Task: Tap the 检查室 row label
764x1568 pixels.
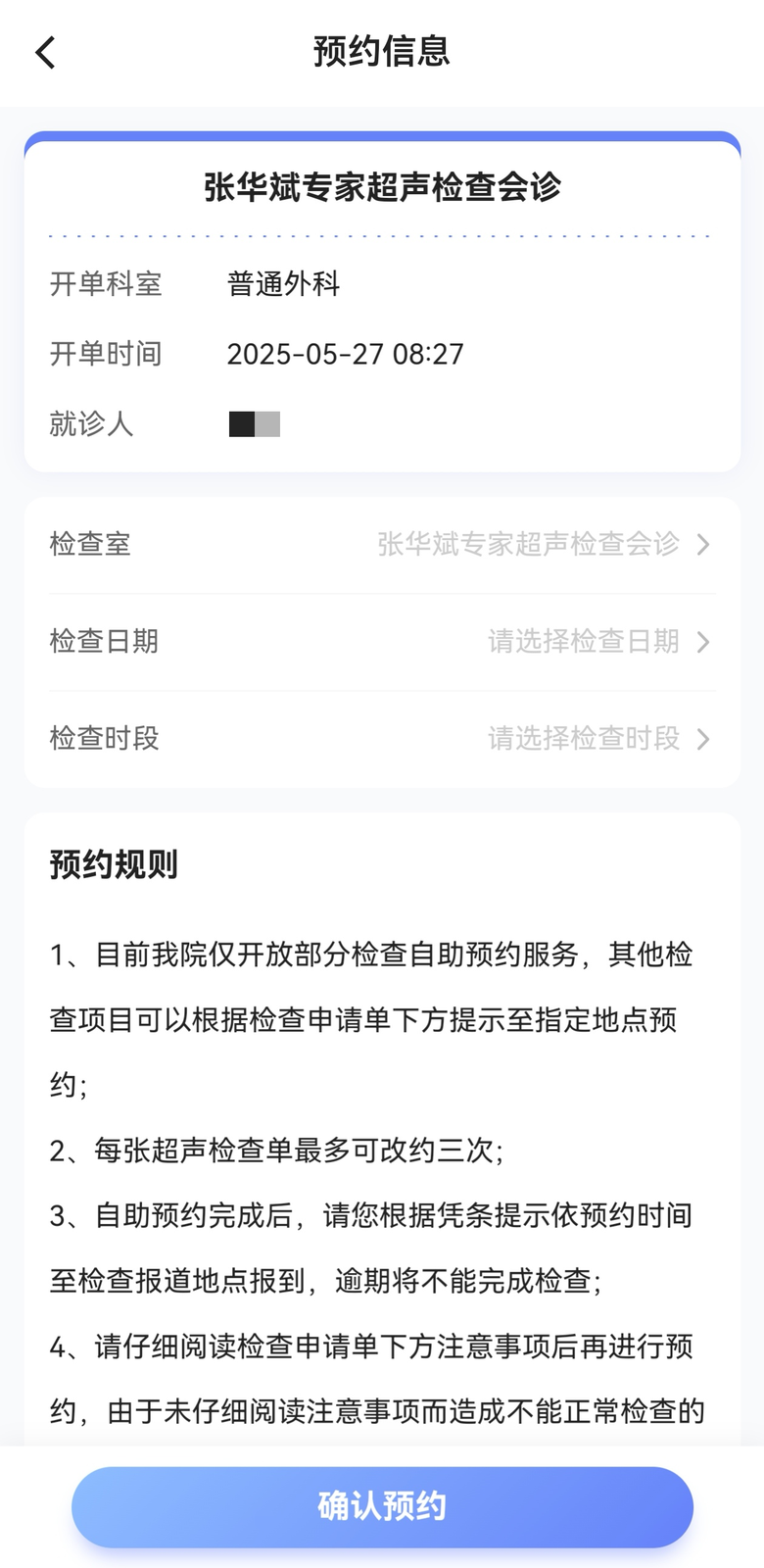Action: [x=89, y=545]
